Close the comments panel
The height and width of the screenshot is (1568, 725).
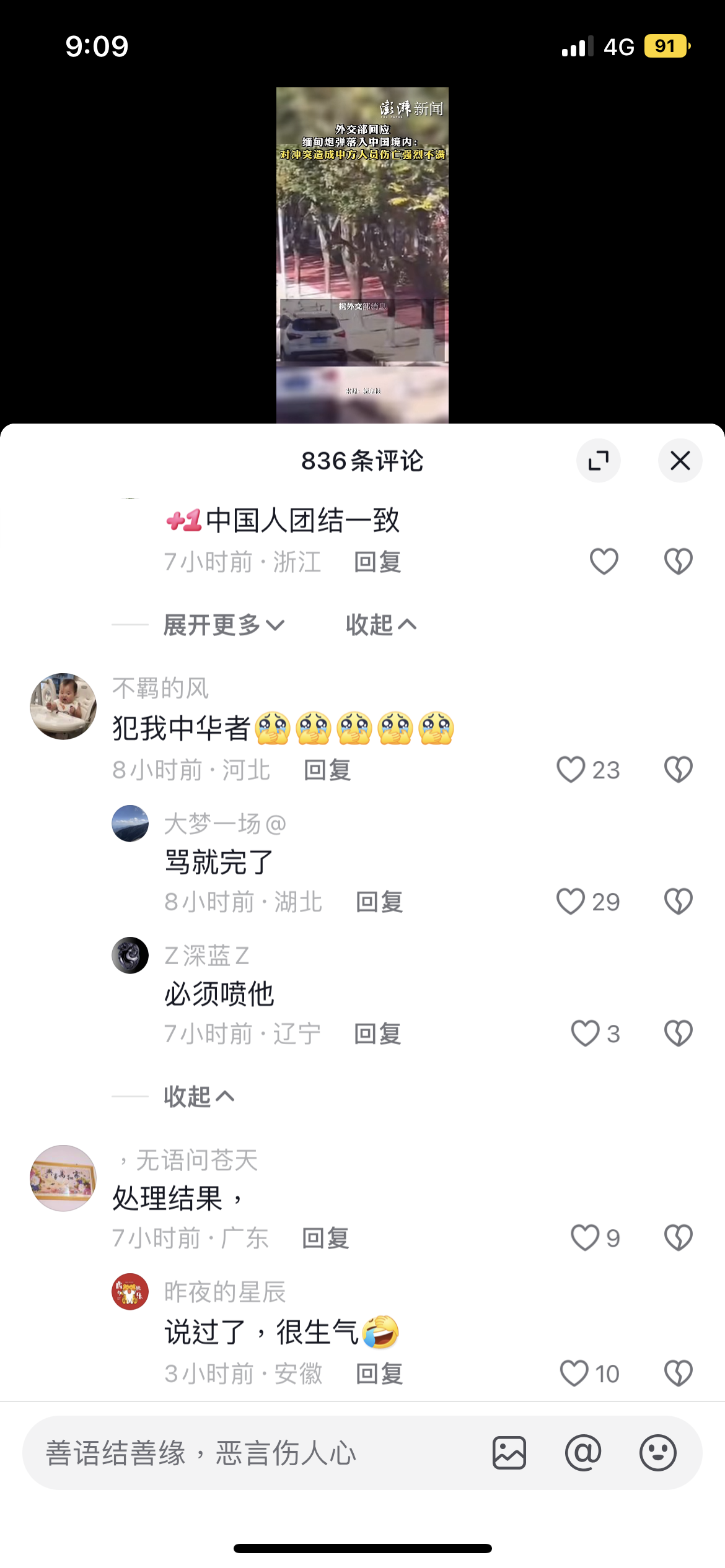tap(680, 461)
